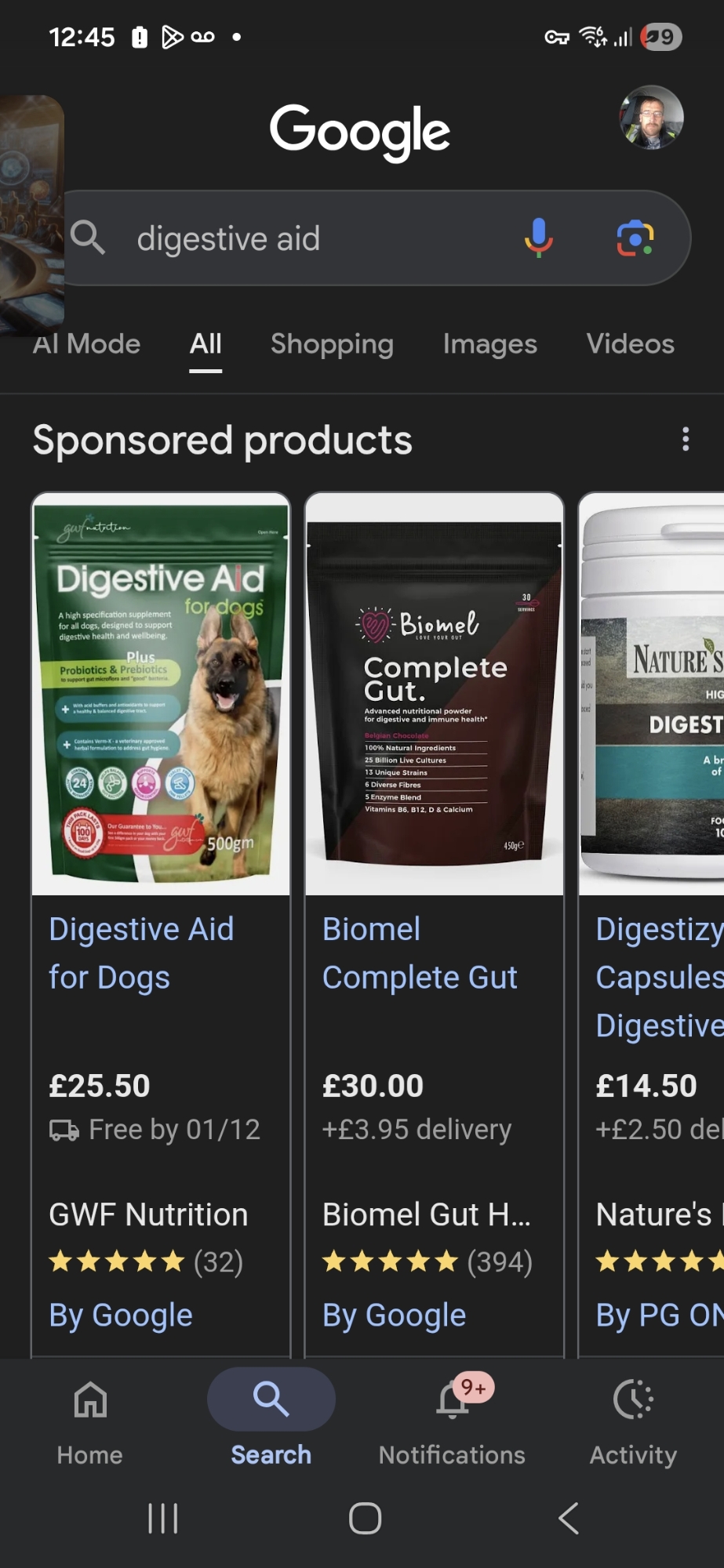Select the All results tab

206,344
